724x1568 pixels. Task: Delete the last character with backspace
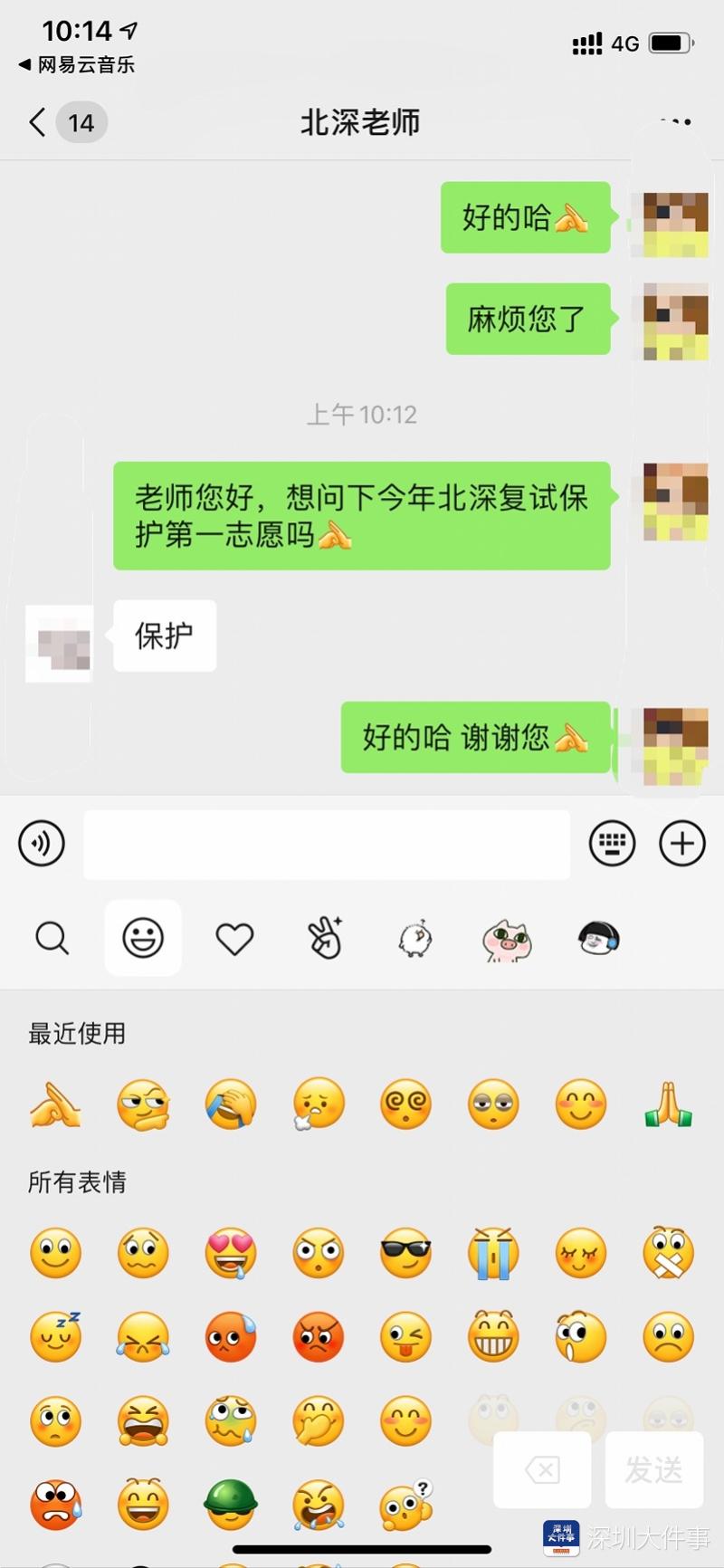(542, 1470)
